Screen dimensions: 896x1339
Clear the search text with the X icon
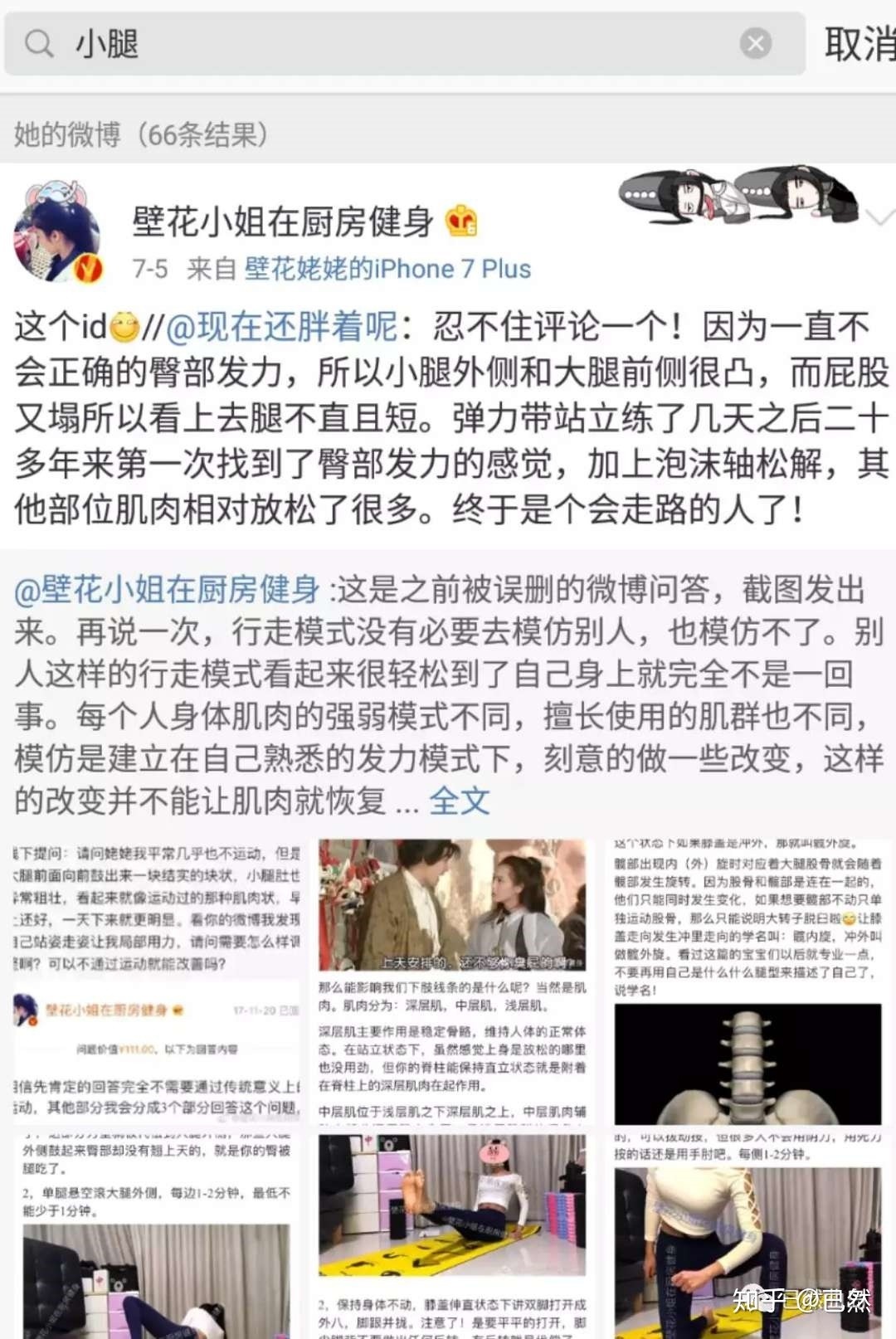click(755, 43)
